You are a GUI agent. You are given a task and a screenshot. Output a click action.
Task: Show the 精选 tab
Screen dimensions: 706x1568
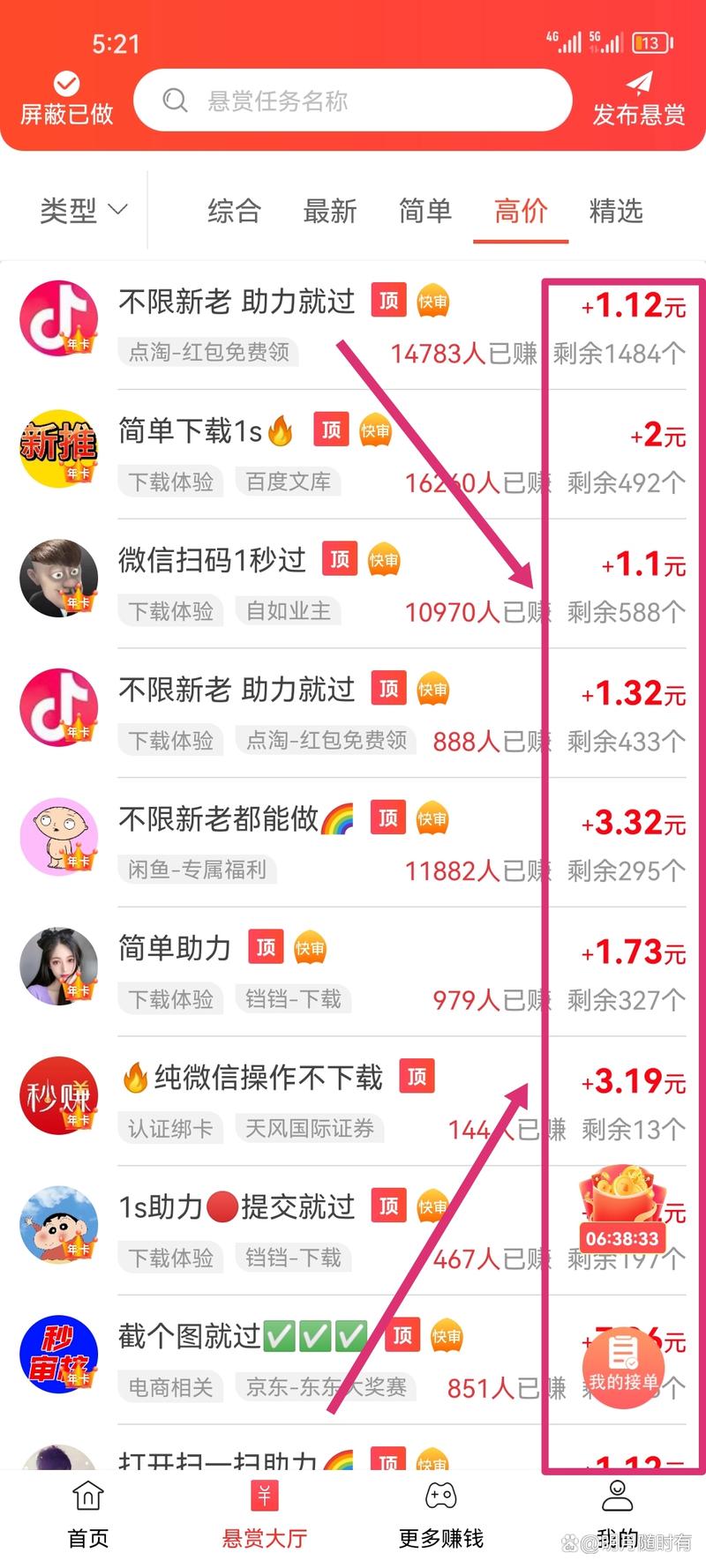[x=615, y=211]
